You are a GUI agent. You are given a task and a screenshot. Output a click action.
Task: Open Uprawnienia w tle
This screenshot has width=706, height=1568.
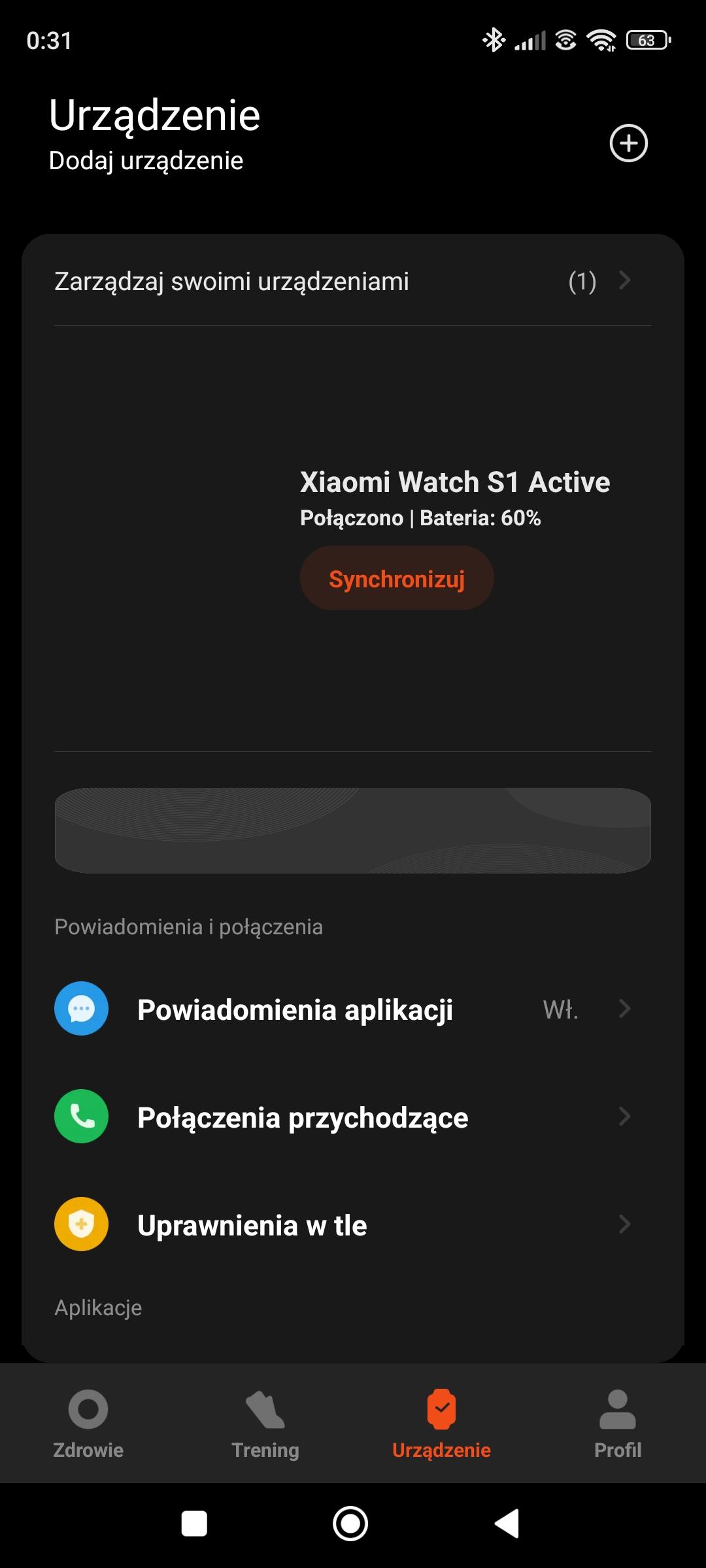point(353,1225)
